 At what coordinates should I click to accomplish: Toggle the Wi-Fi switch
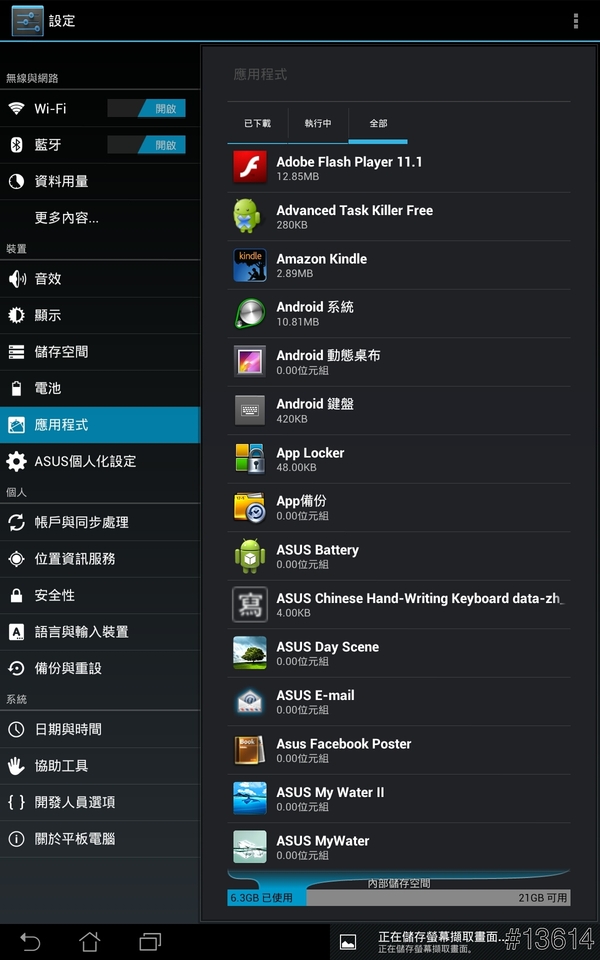pyautogui.click(x=146, y=108)
